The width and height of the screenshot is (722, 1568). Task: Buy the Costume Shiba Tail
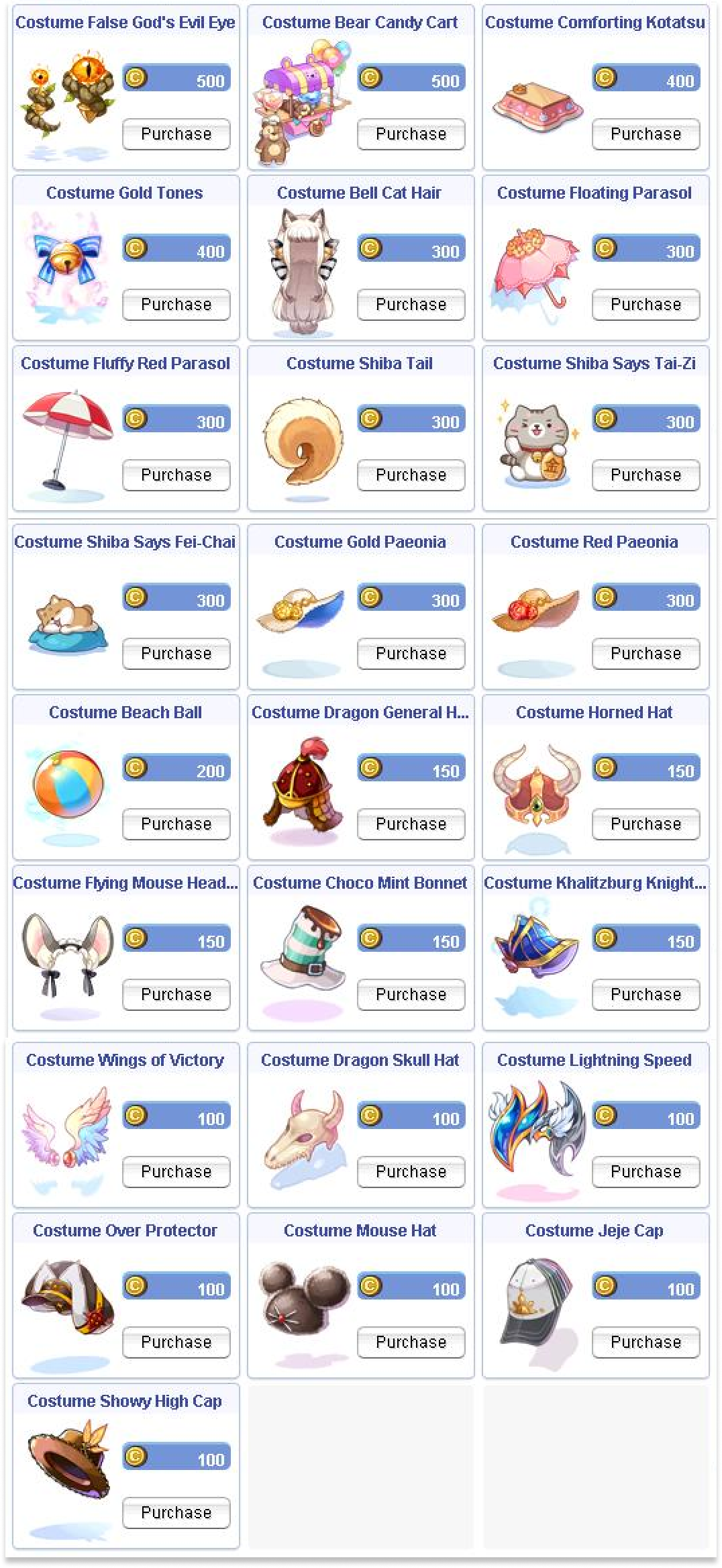(x=411, y=475)
